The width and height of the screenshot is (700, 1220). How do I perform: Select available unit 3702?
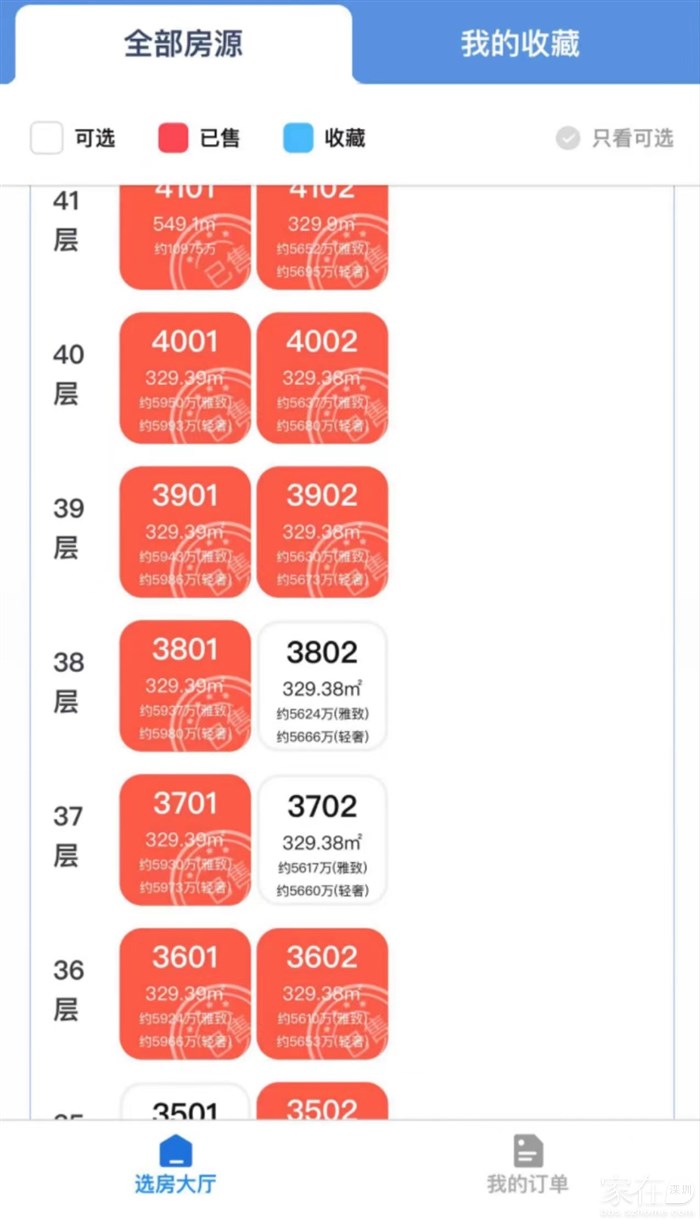pyautogui.click(x=322, y=840)
